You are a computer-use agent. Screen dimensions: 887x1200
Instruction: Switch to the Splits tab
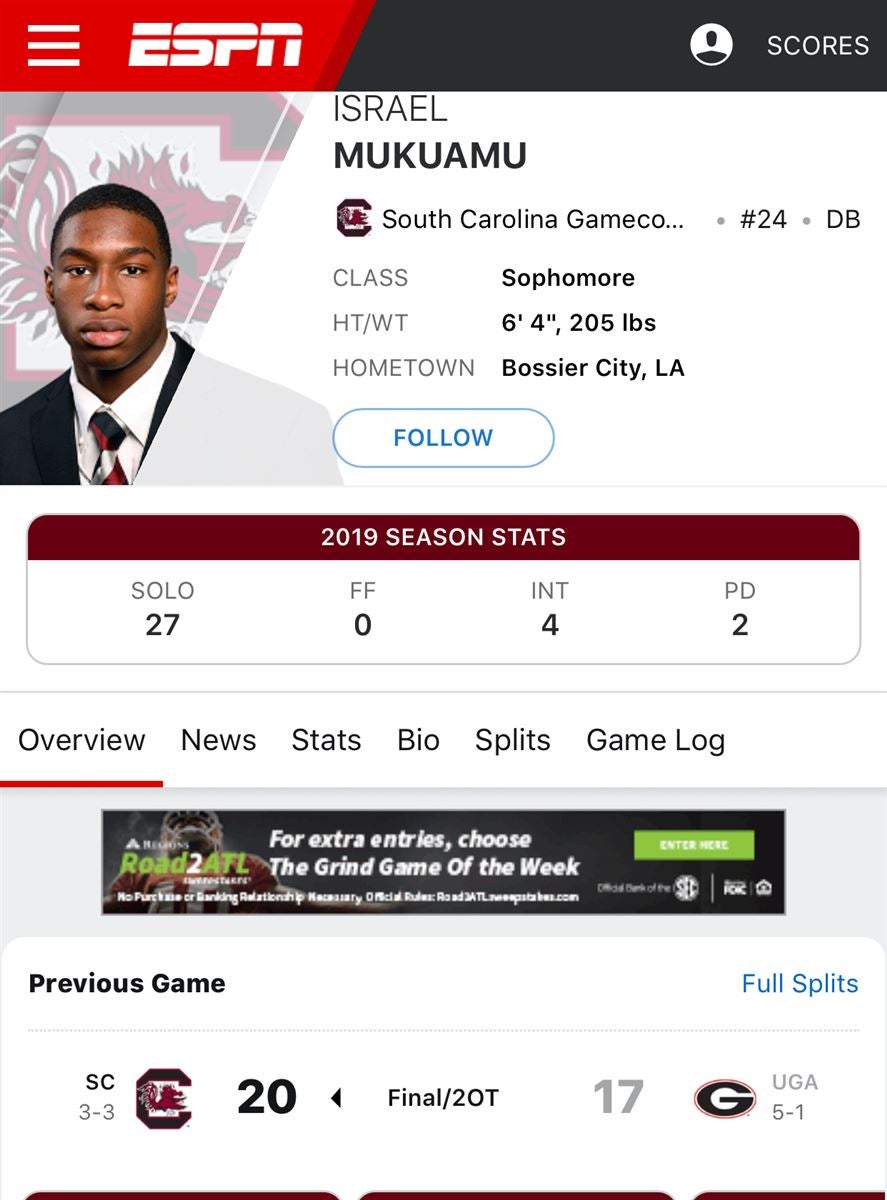click(512, 740)
